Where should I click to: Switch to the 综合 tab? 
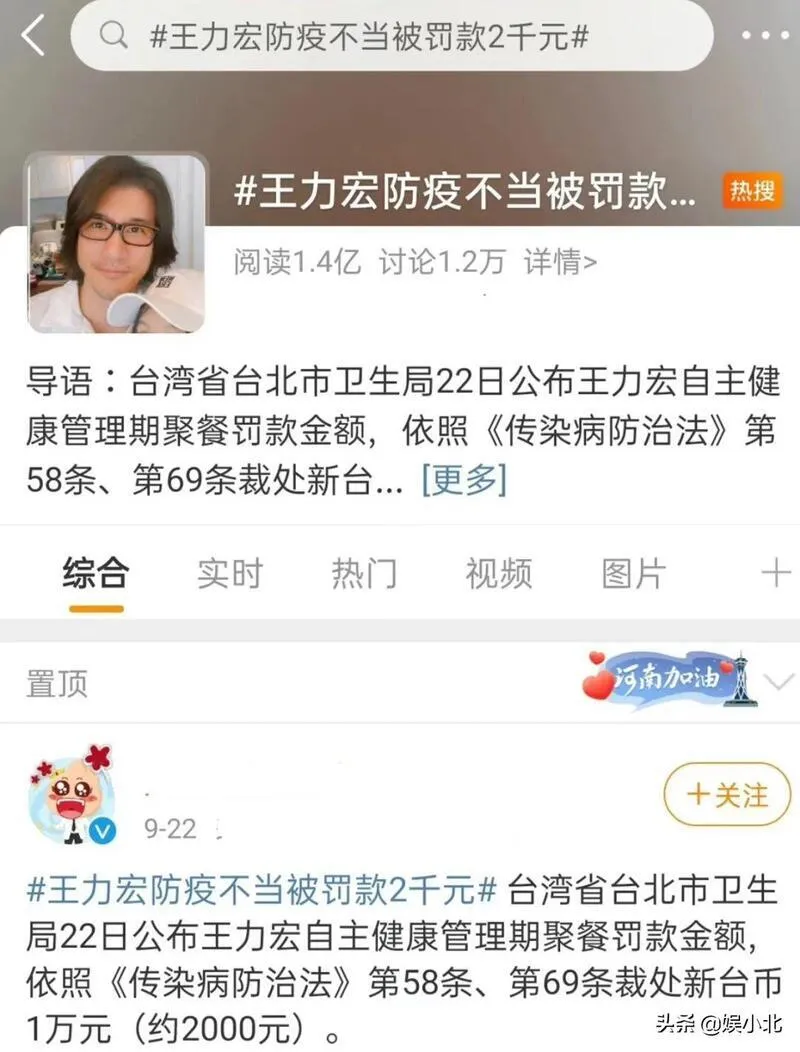(95, 574)
